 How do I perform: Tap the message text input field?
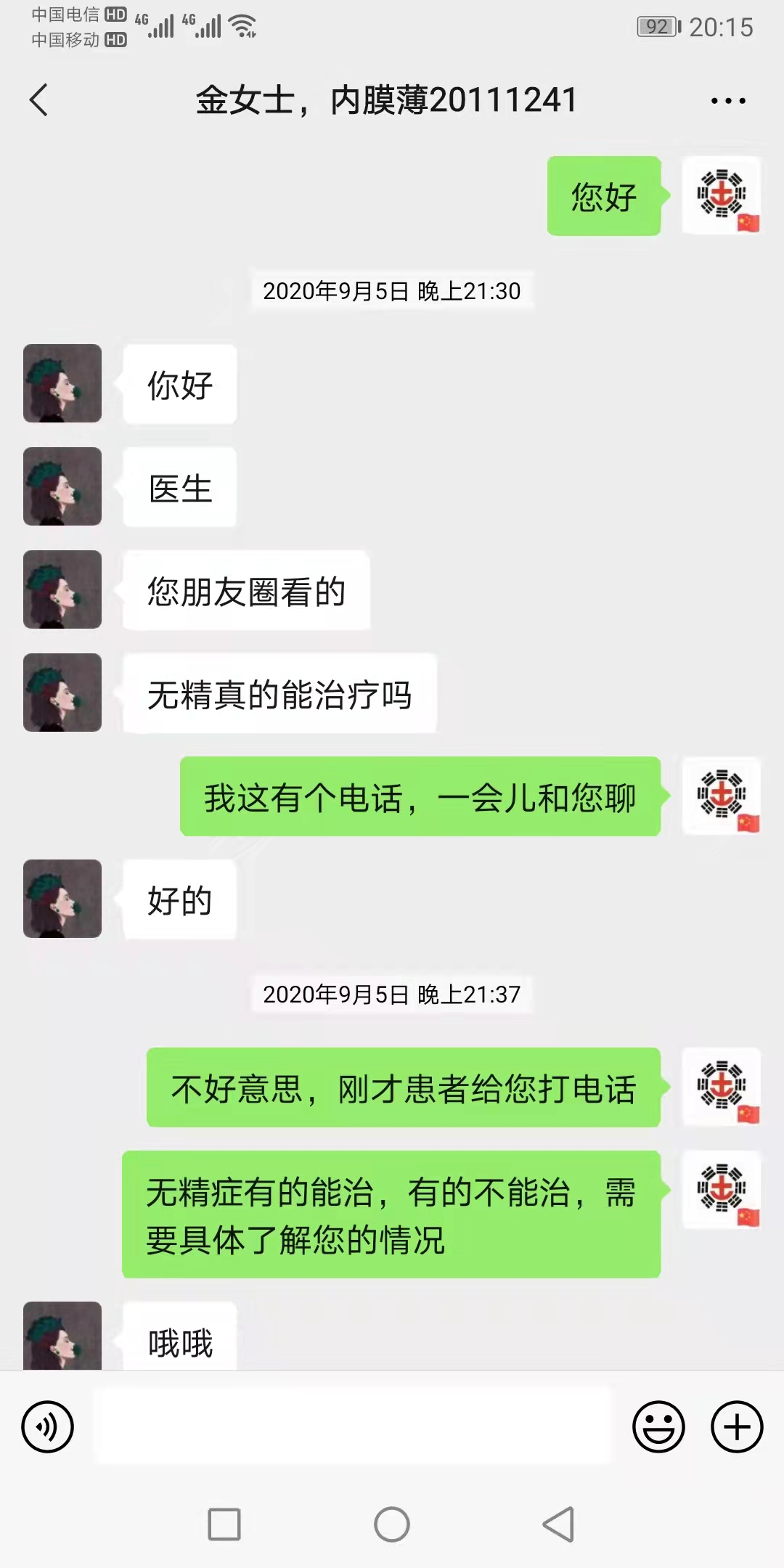(x=353, y=1426)
